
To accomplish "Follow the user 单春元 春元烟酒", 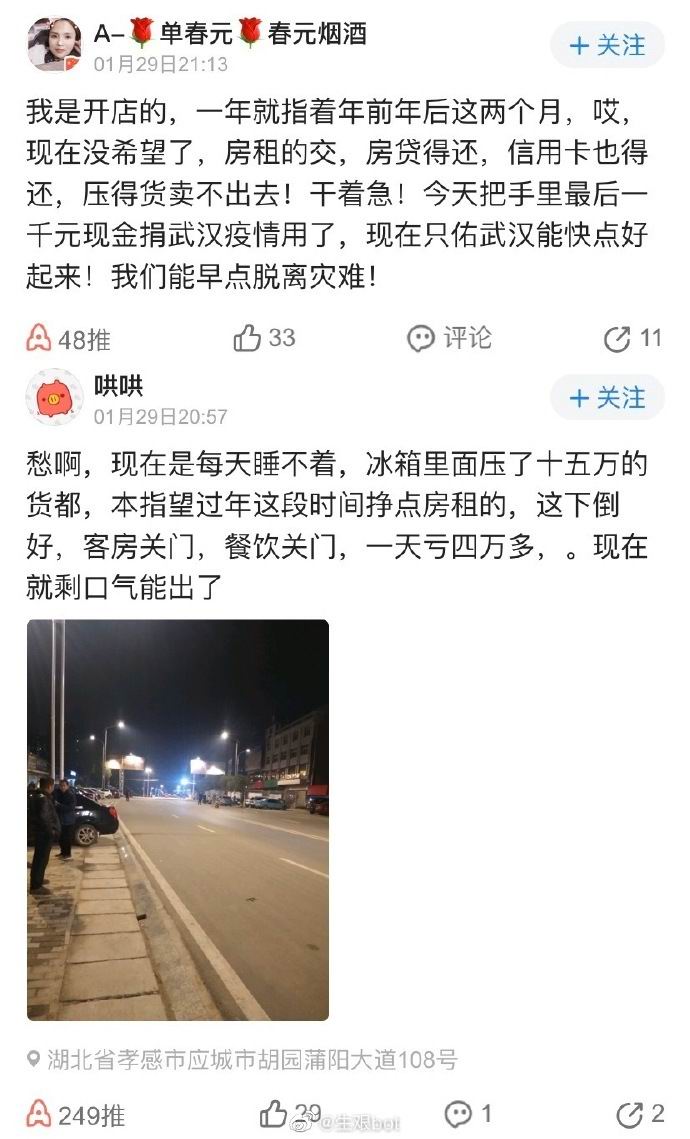I will (x=607, y=46).
